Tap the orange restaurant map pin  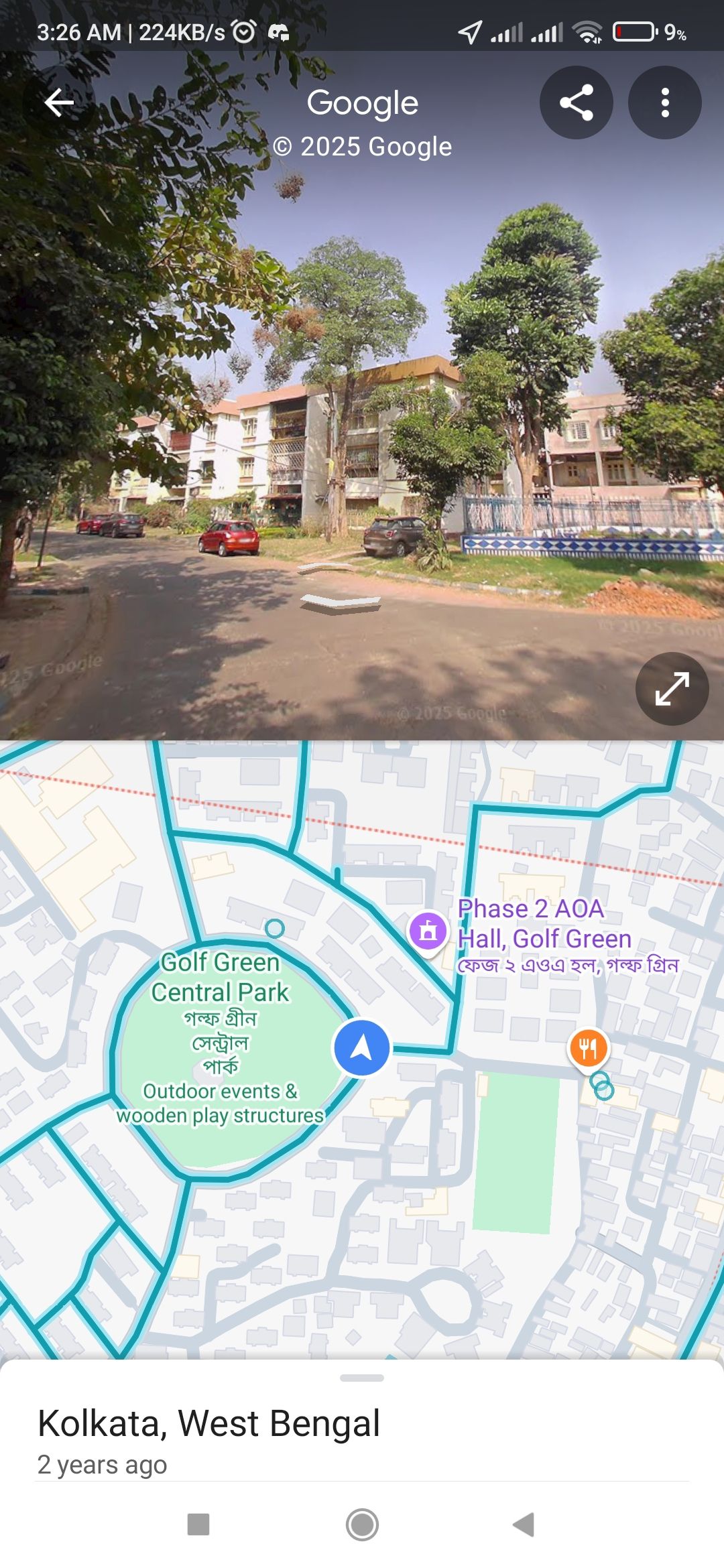point(589,1048)
